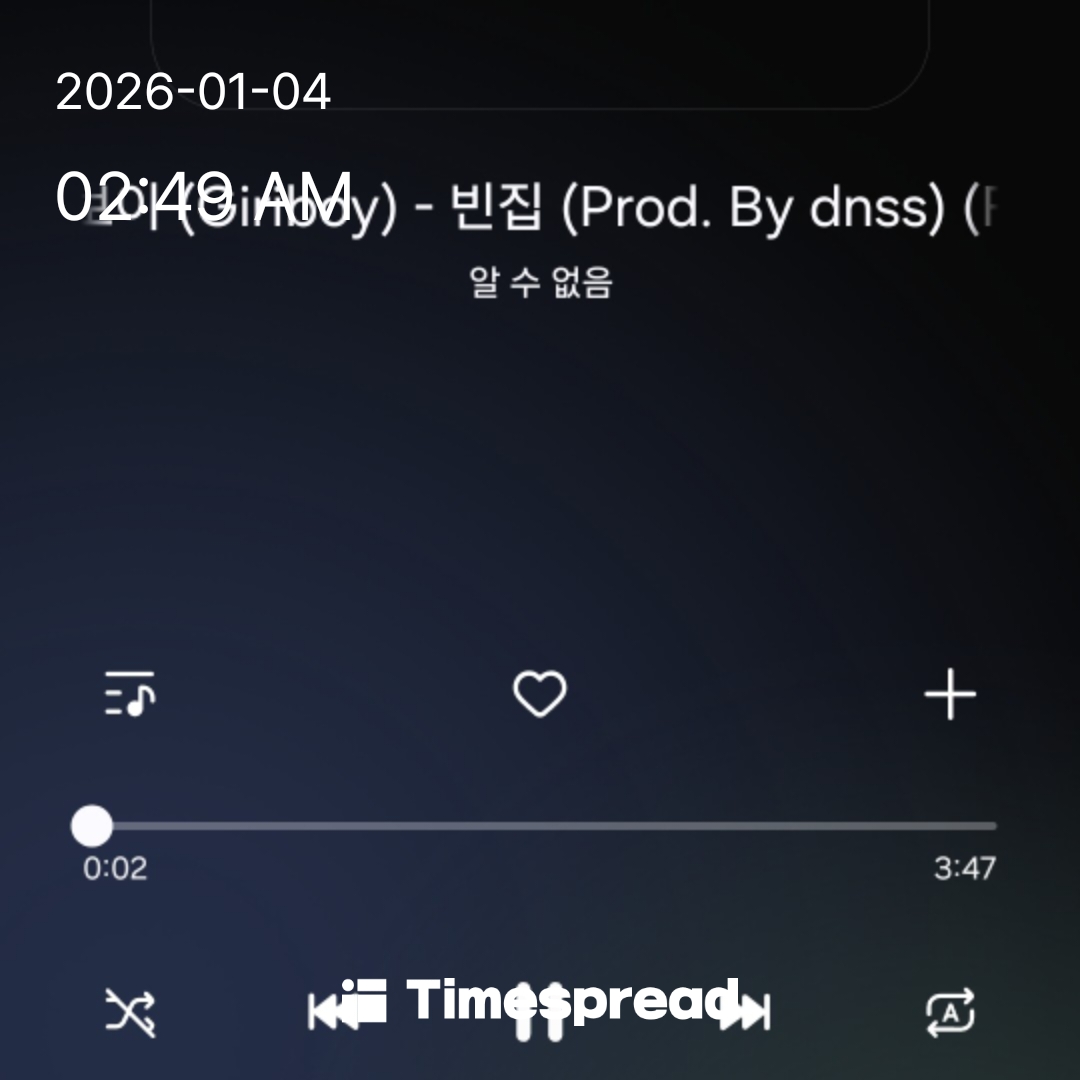Change the repeat mode
Image resolution: width=1080 pixels, height=1080 pixels.
949,1012
